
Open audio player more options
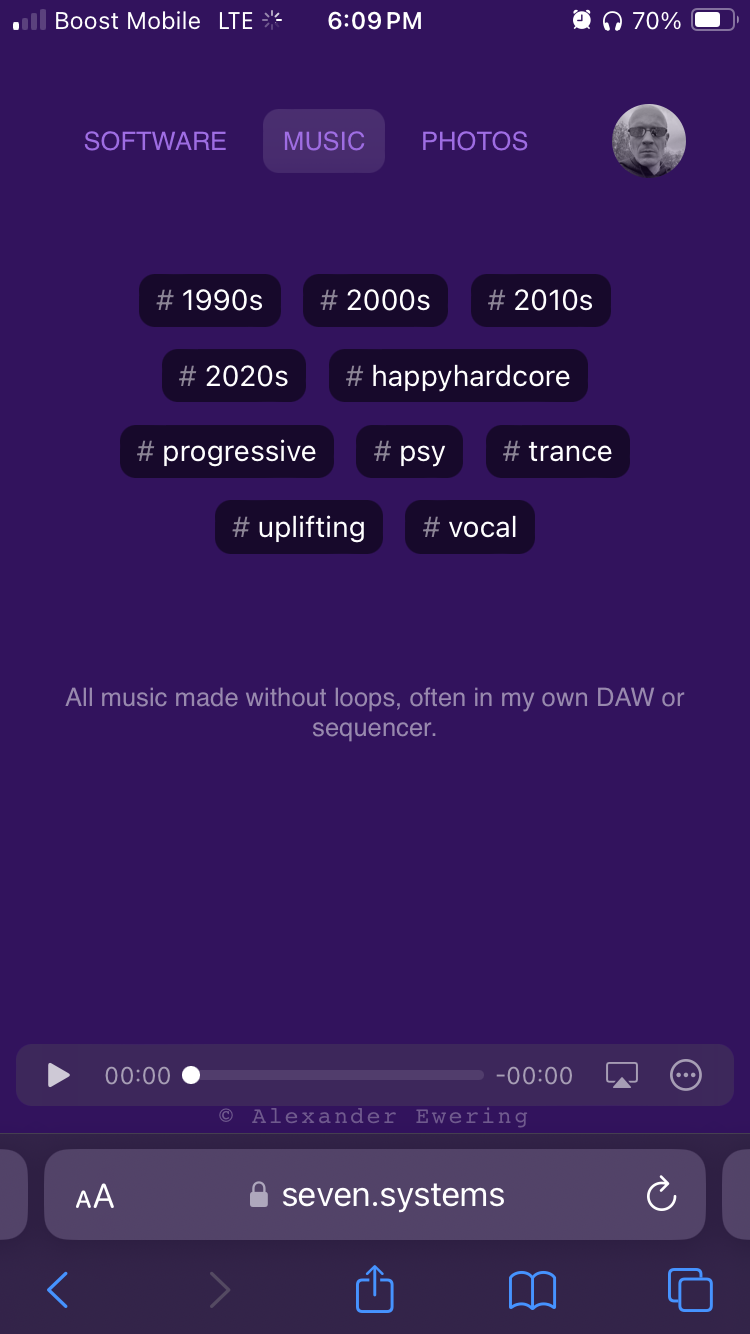pos(685,1075)
